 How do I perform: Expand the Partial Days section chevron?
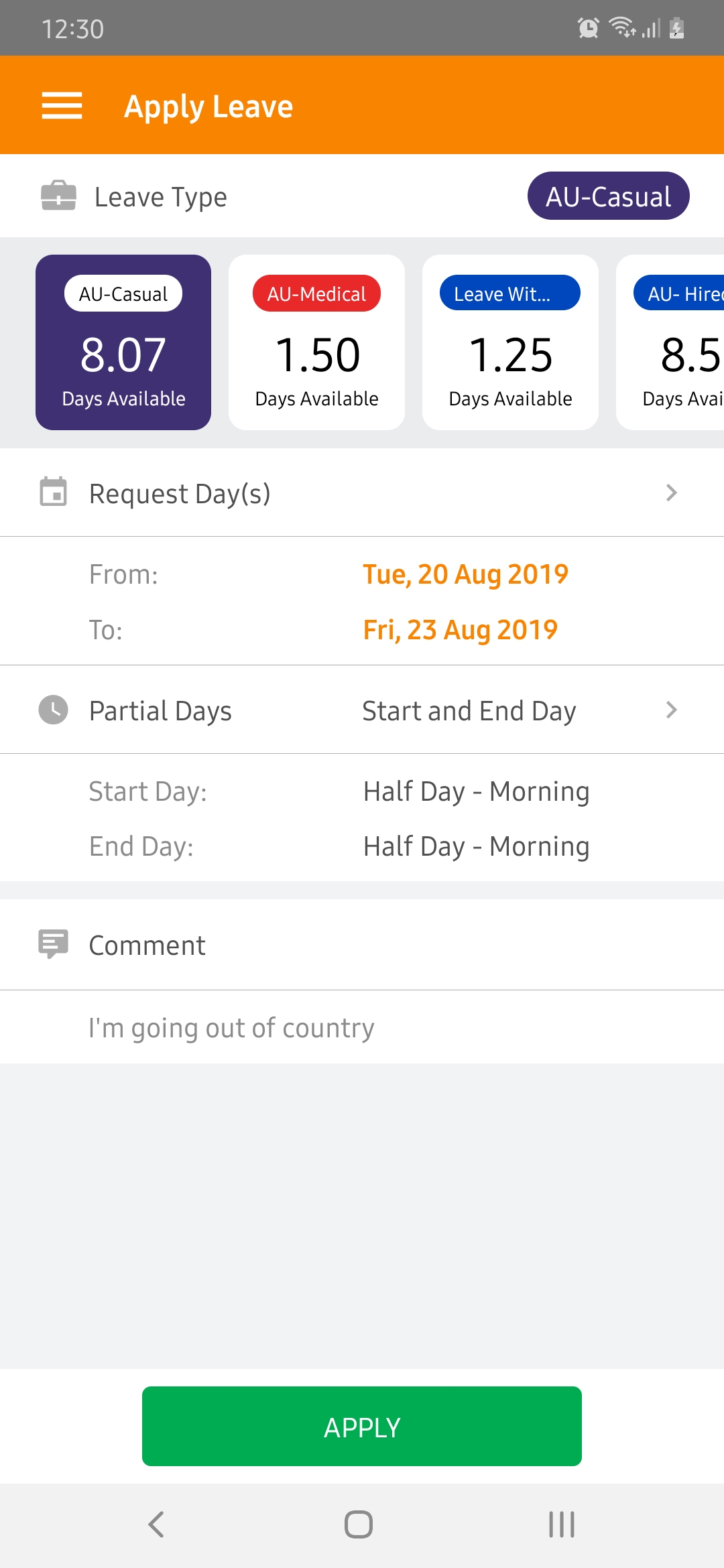(x=672, y=710)
